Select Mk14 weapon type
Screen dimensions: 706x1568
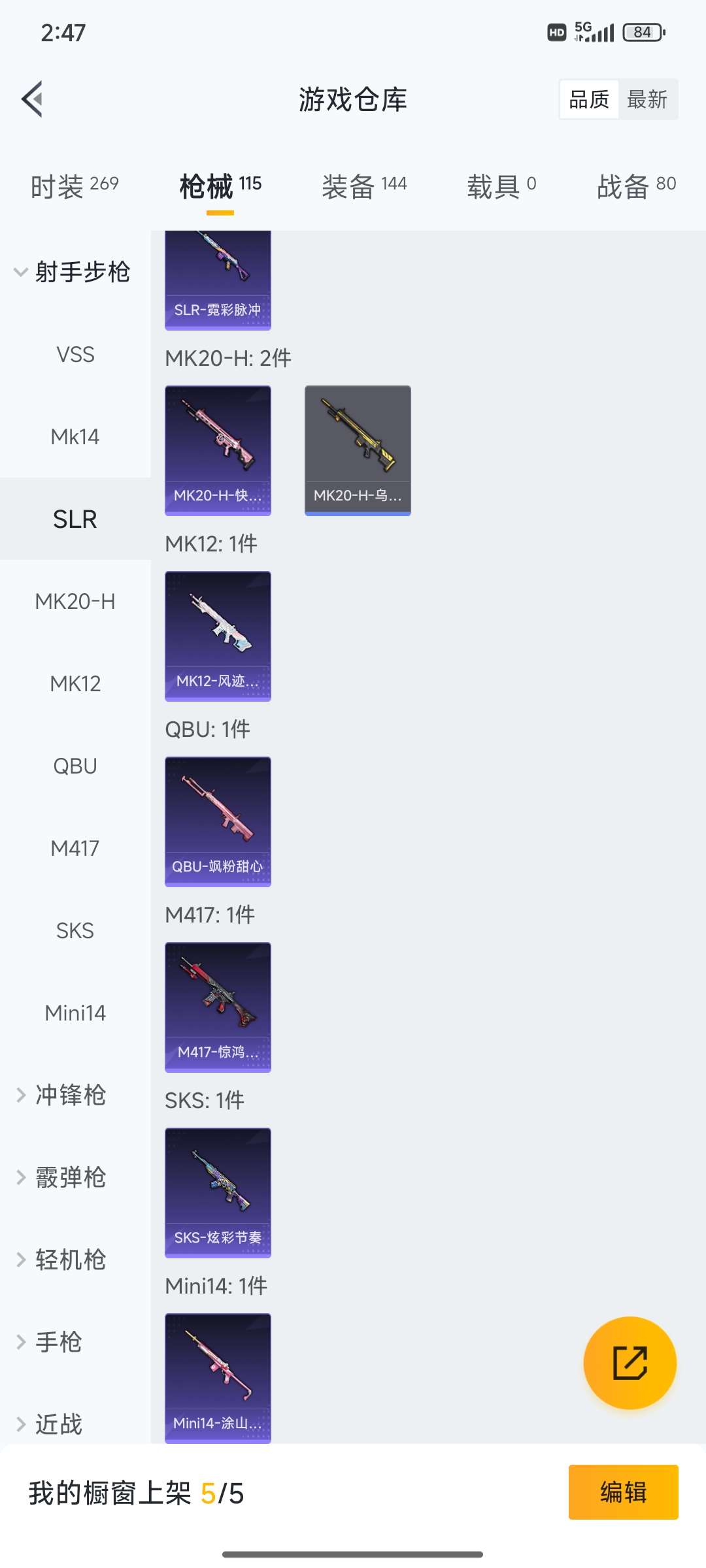click(x=75, y=436)
